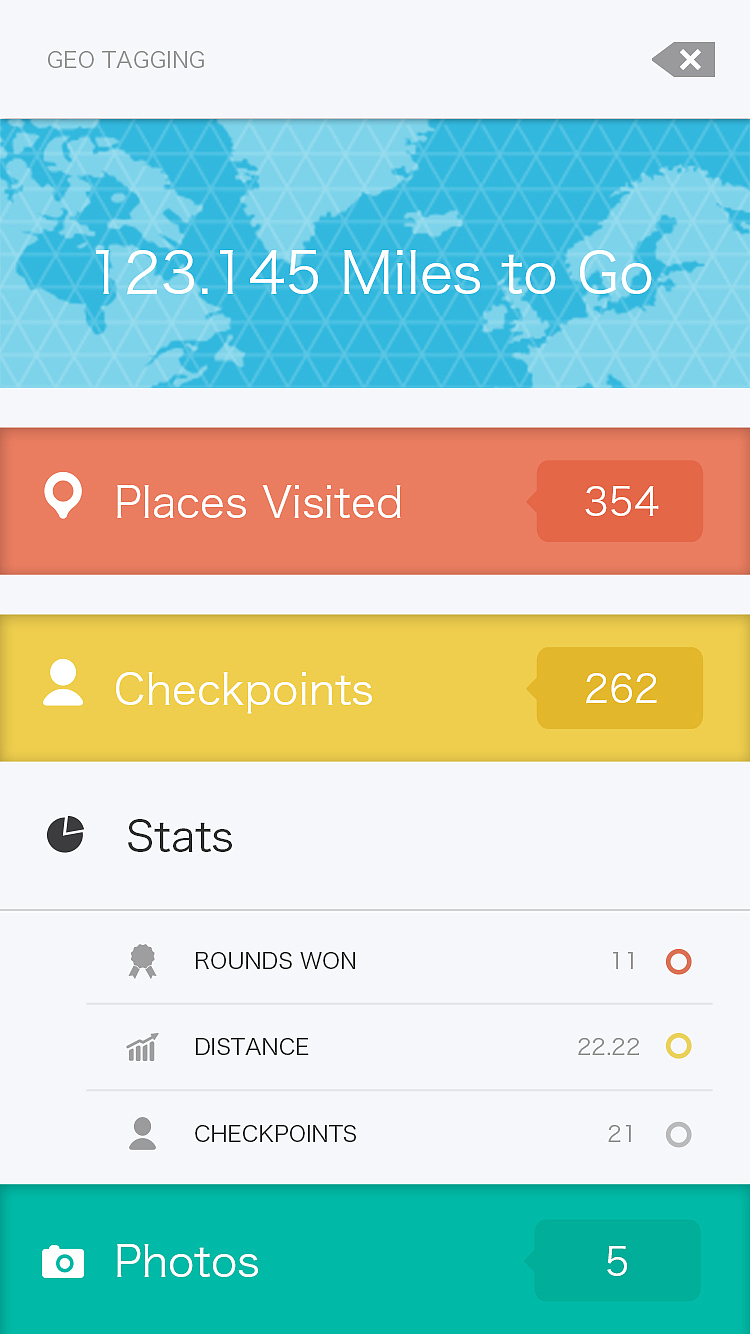Select the Checkpoints stat row showing 21
Viewport: 750px width, 1334px height.
pos(400,1134)
